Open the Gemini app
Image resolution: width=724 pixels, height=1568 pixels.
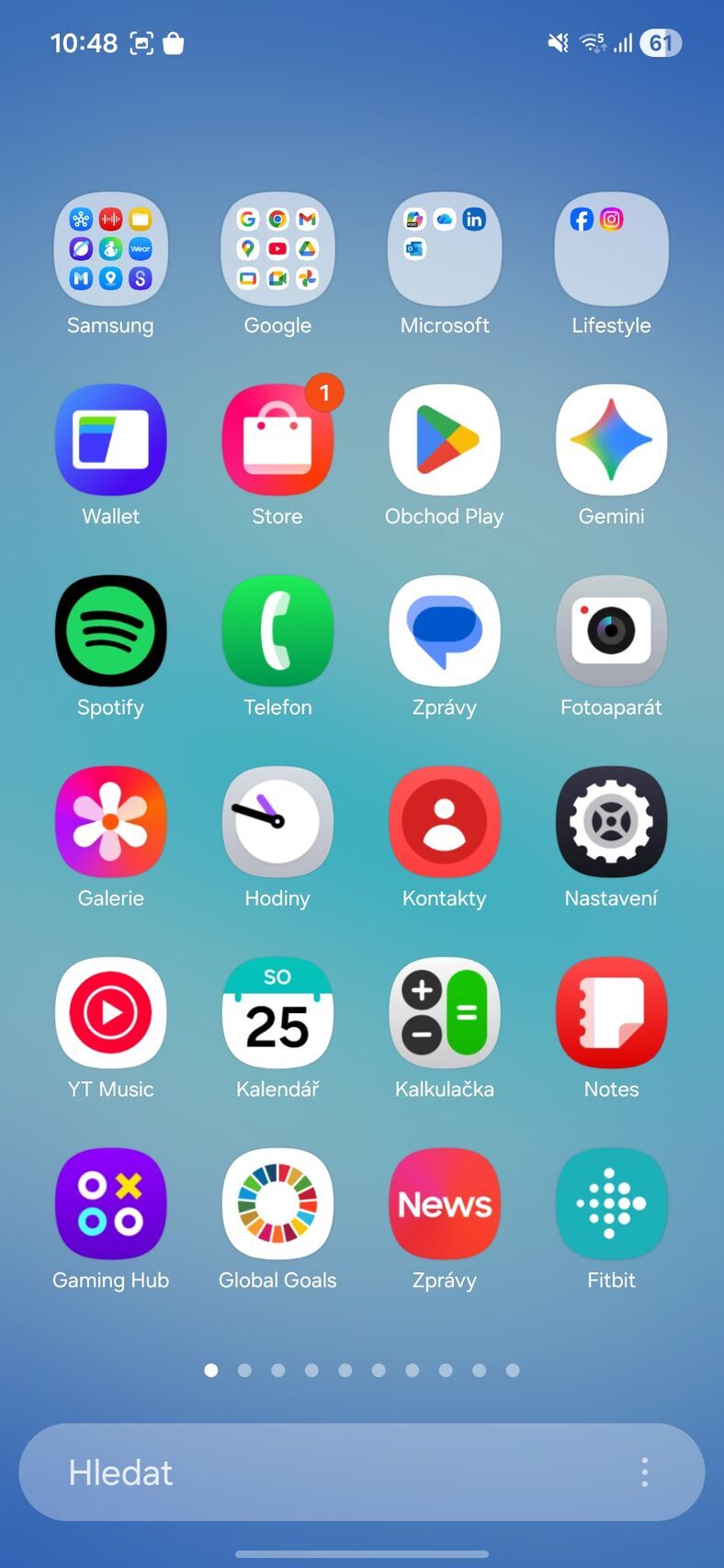610,439
